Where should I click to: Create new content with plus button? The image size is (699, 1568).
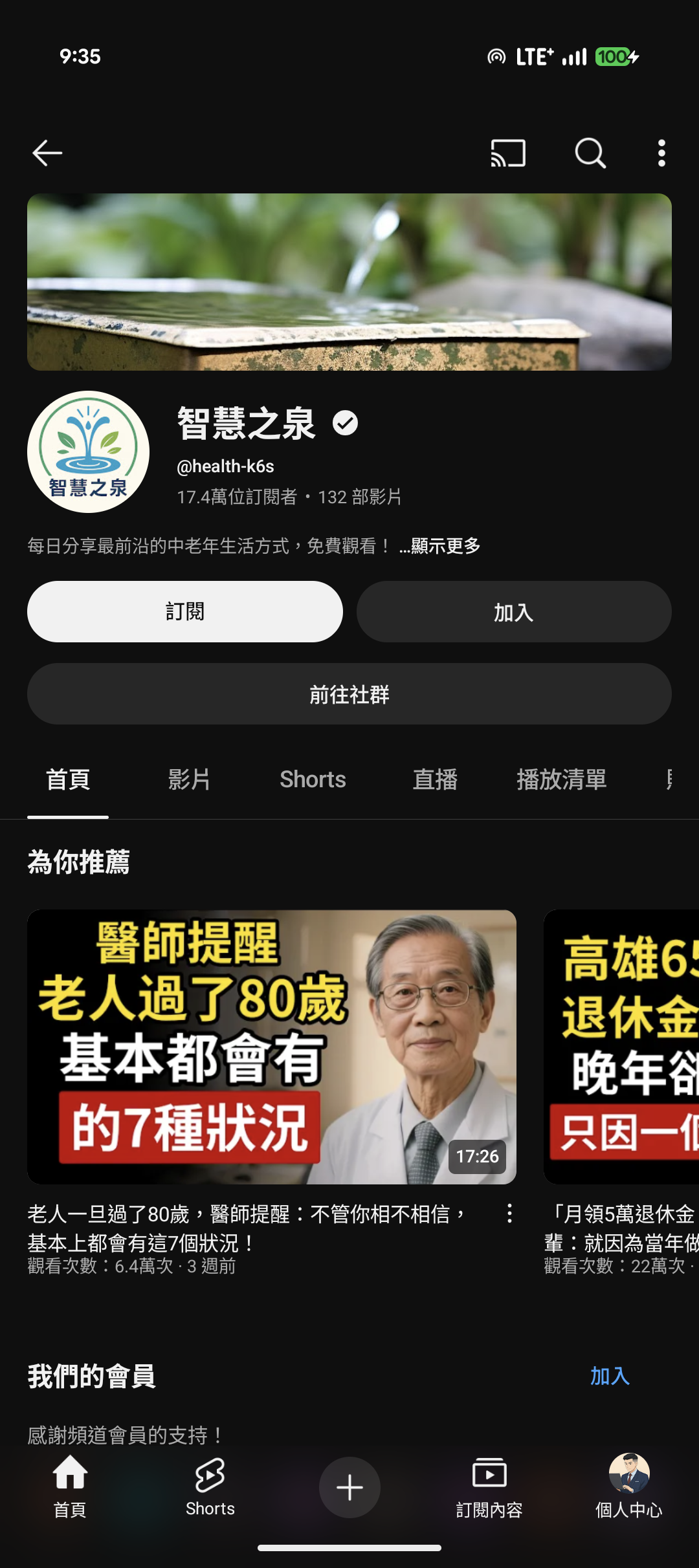349,1487
